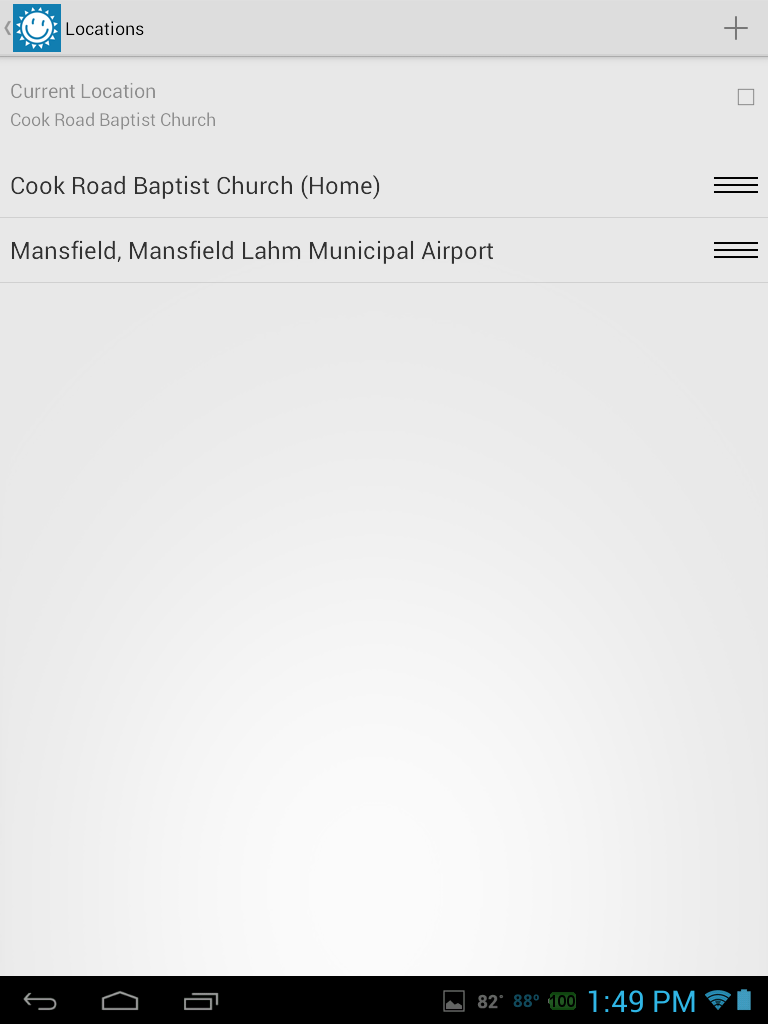Tap reorder handle for Cook Road Baptist Church

pyautogui.click(x=735, y=185)
